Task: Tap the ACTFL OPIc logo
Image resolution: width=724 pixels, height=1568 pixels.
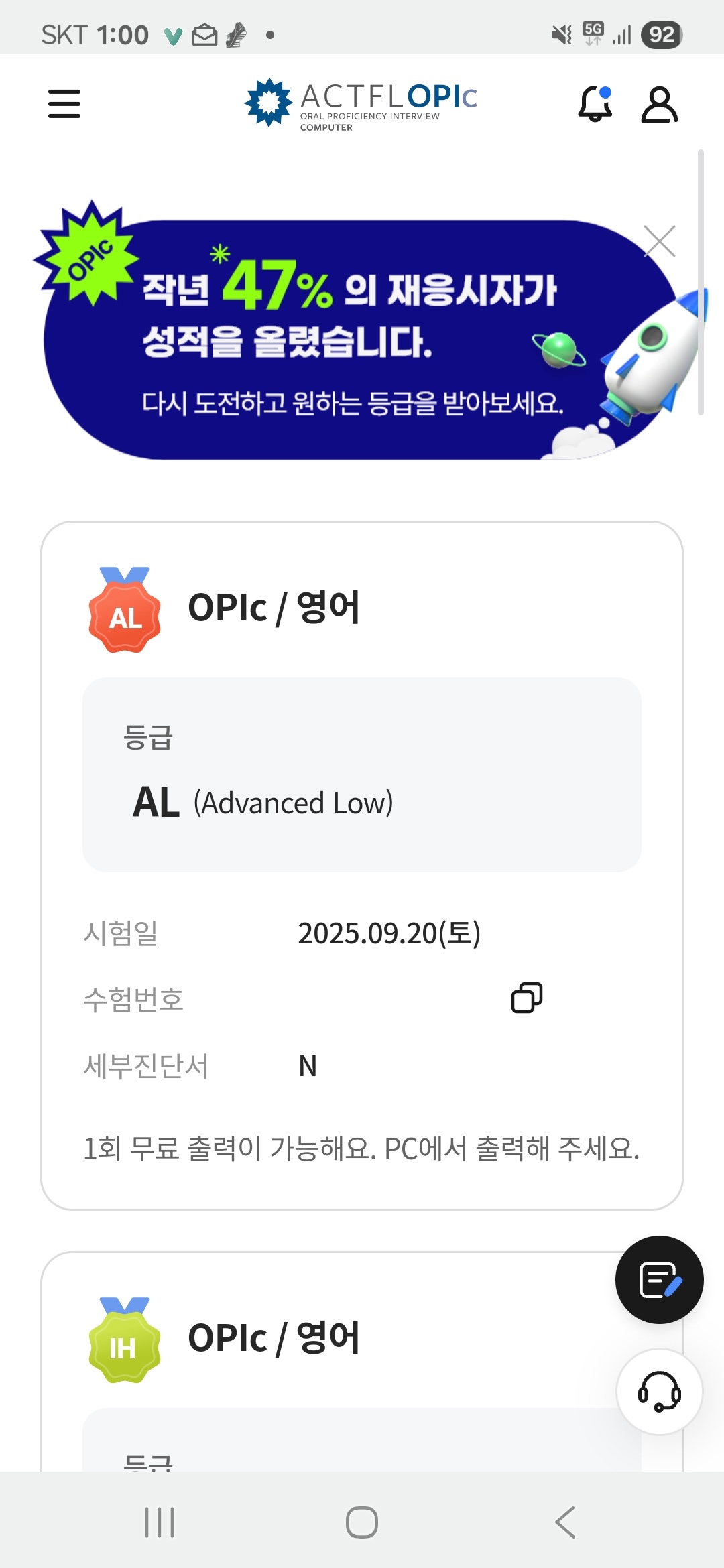Action: tap(361, 104)
